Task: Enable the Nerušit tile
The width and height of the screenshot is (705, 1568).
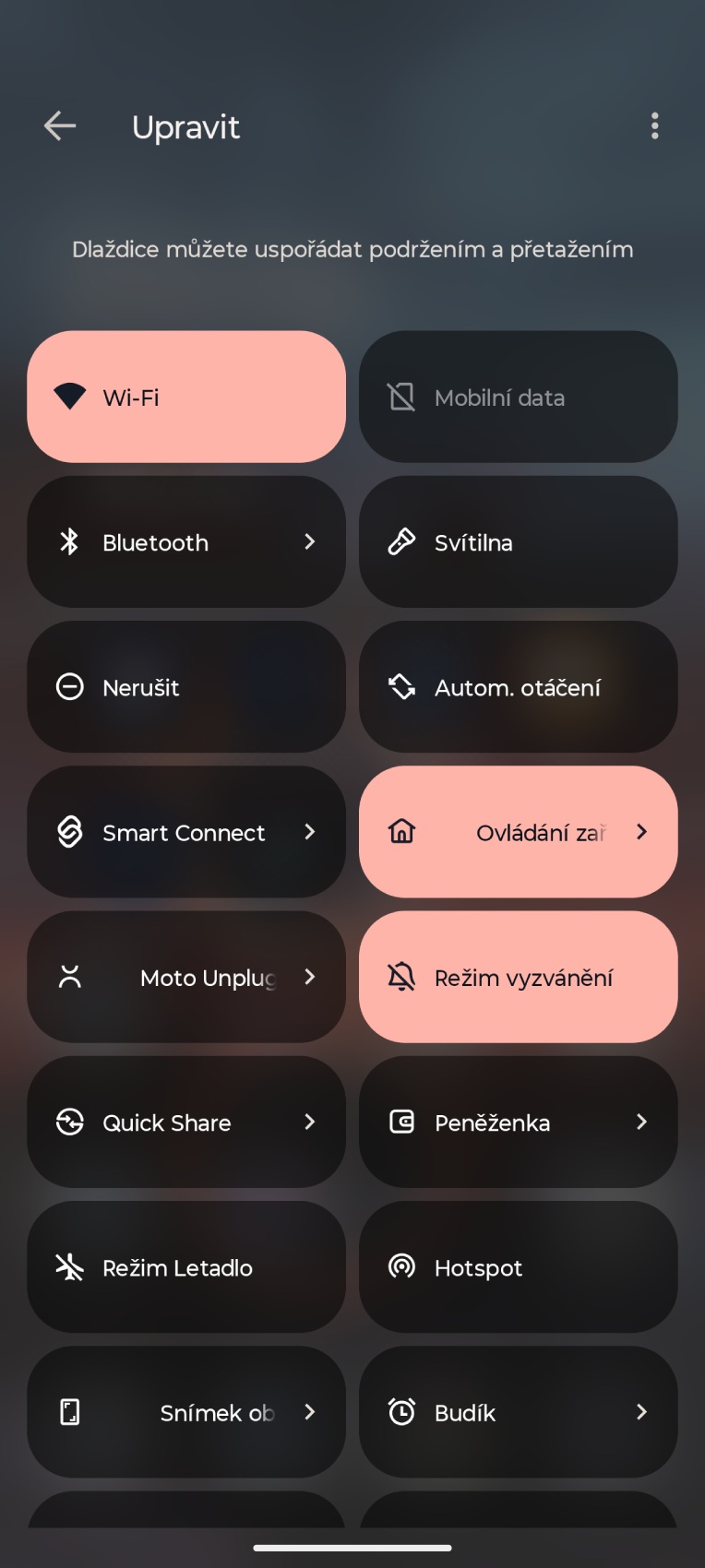Action: 186,687
